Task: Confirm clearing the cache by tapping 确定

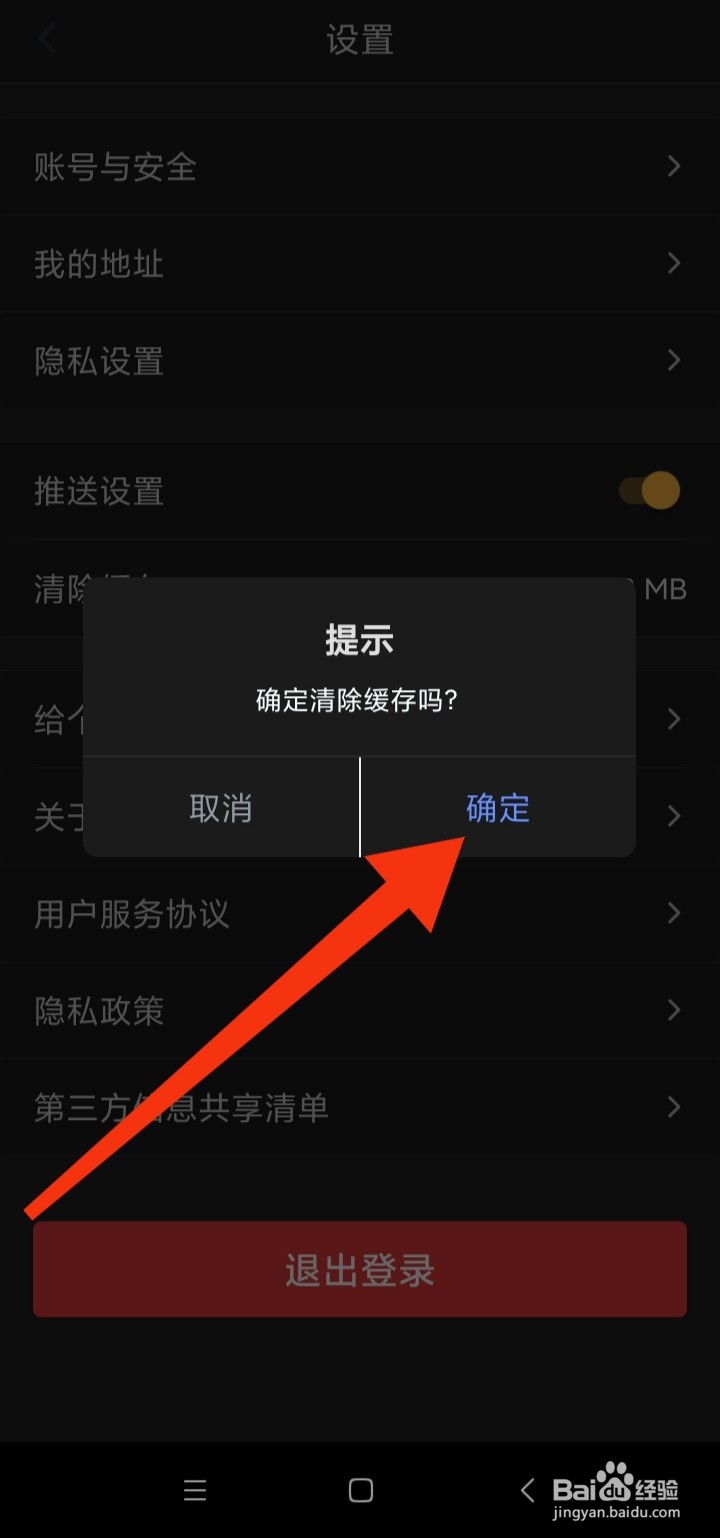Action: tap(497, 808)
